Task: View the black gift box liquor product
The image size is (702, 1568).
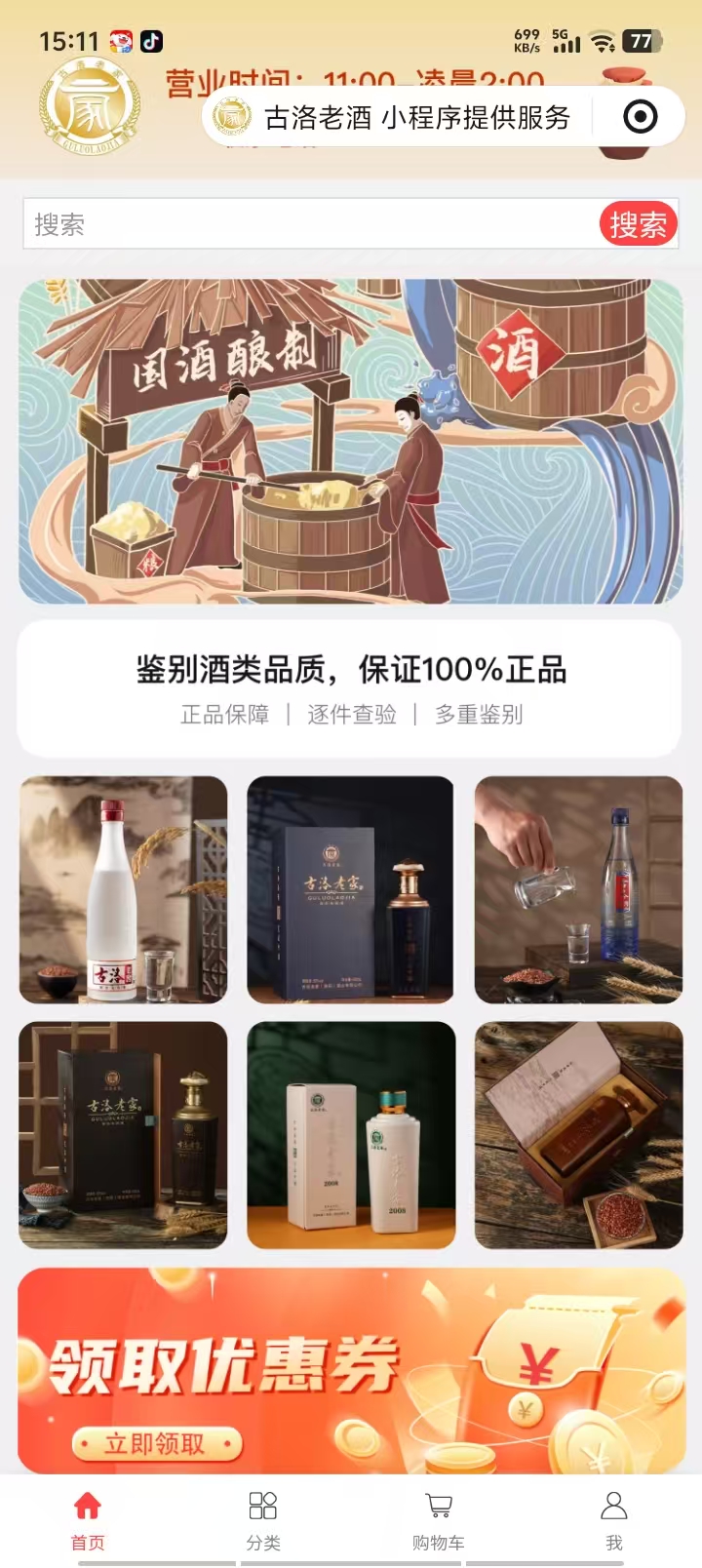Action: [124, 1135]
